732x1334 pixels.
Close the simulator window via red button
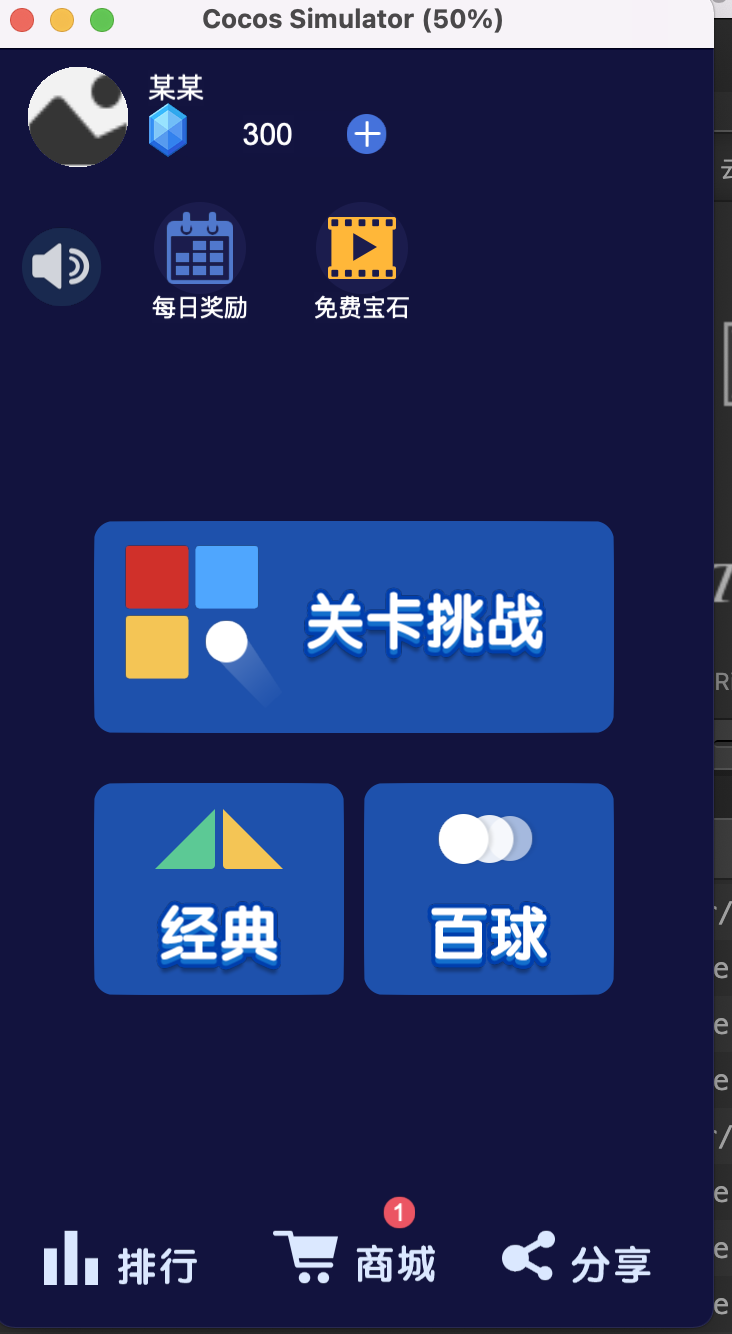click(22, 20)
